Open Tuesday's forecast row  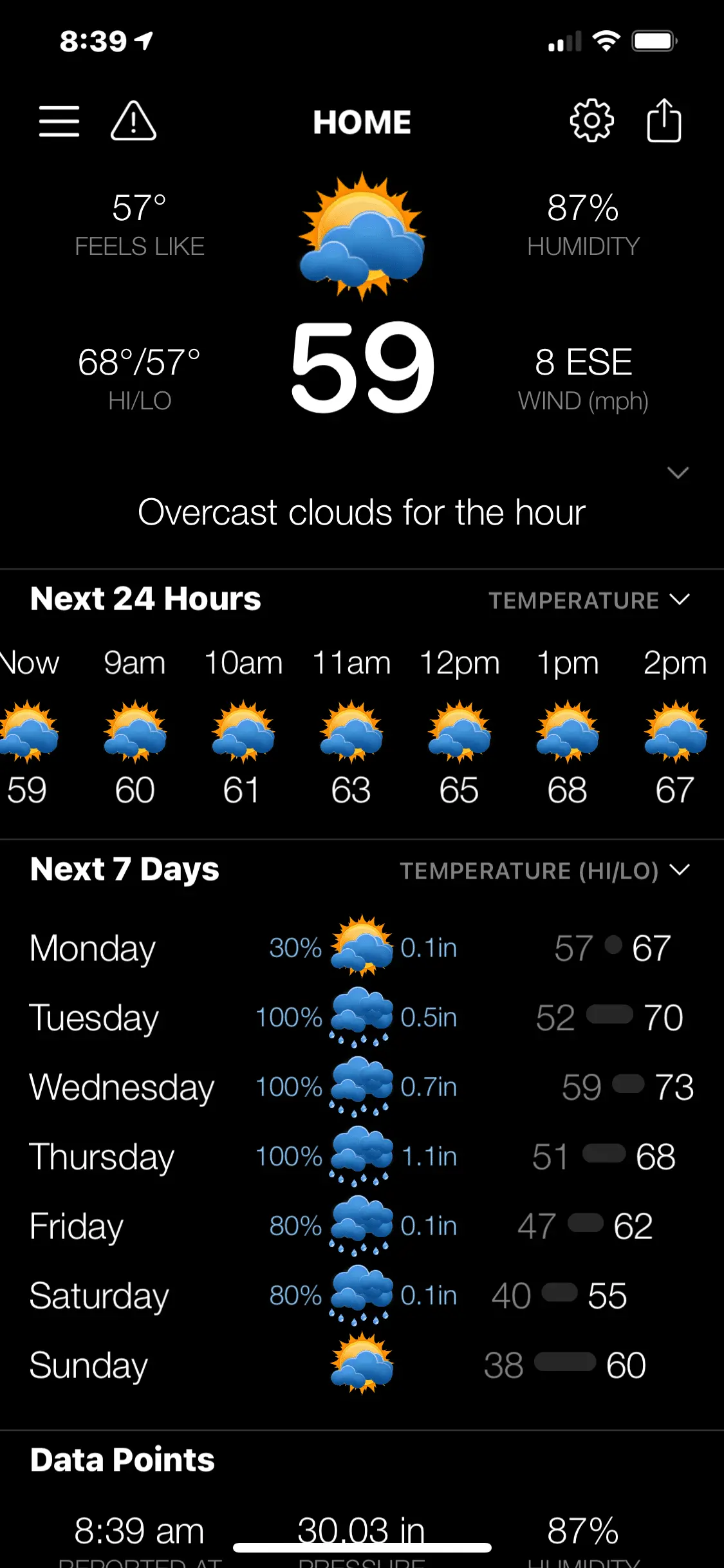(x=362, y=1018)
